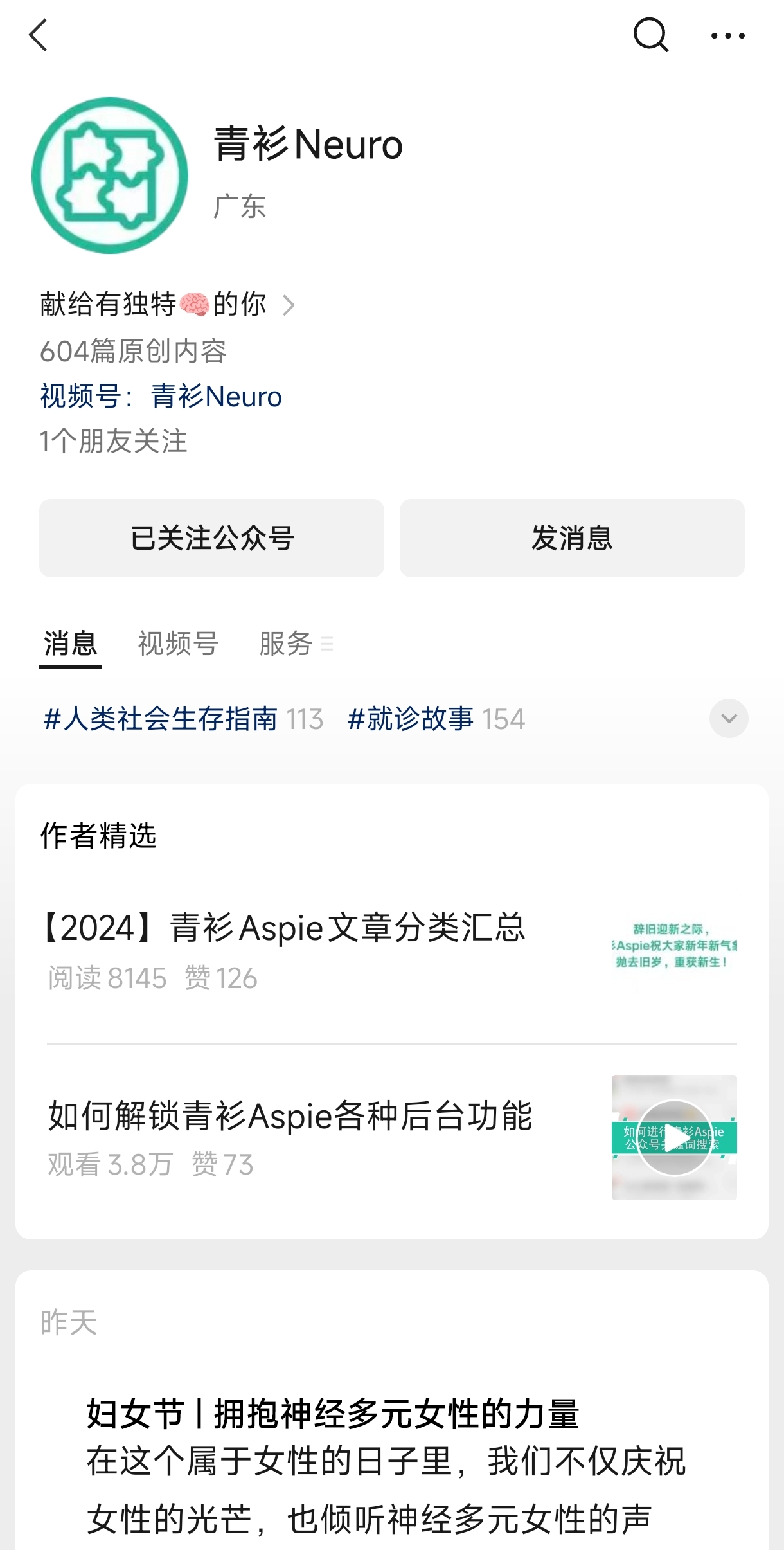Image resolution: width=784 pixels, height=1550 pixels.
Task: Play the 如何解锁青衫Aspie各种后台功能 video
Action: coord(673,1137)
